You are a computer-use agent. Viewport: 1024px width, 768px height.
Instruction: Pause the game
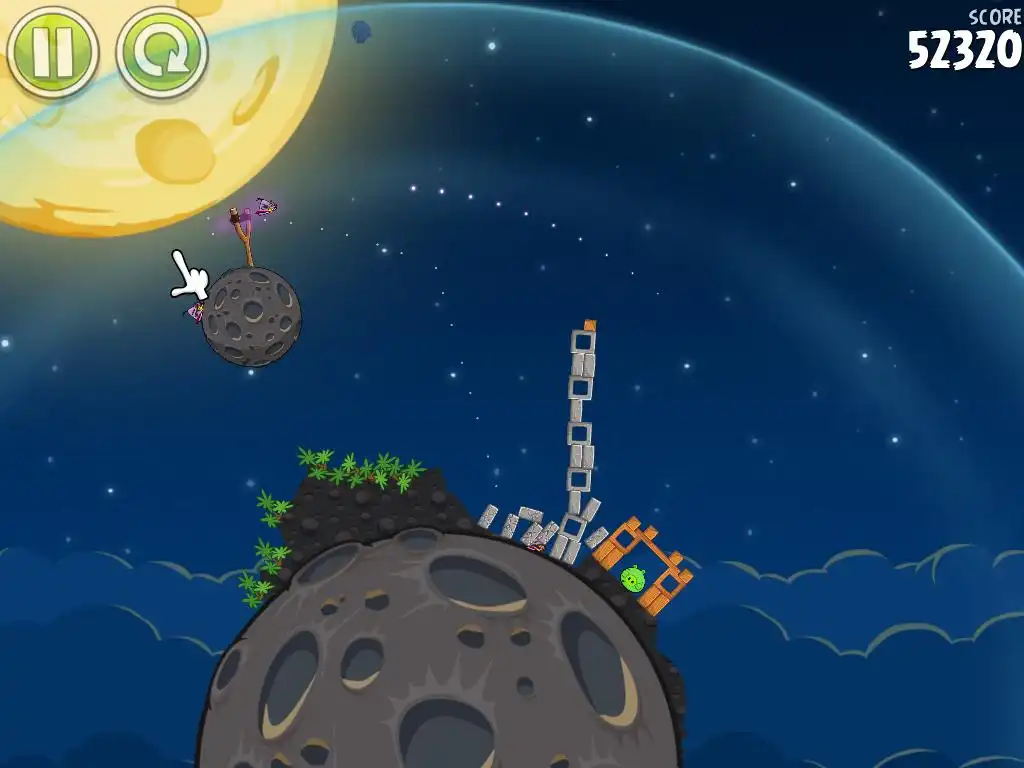click(x=52, y=50)
